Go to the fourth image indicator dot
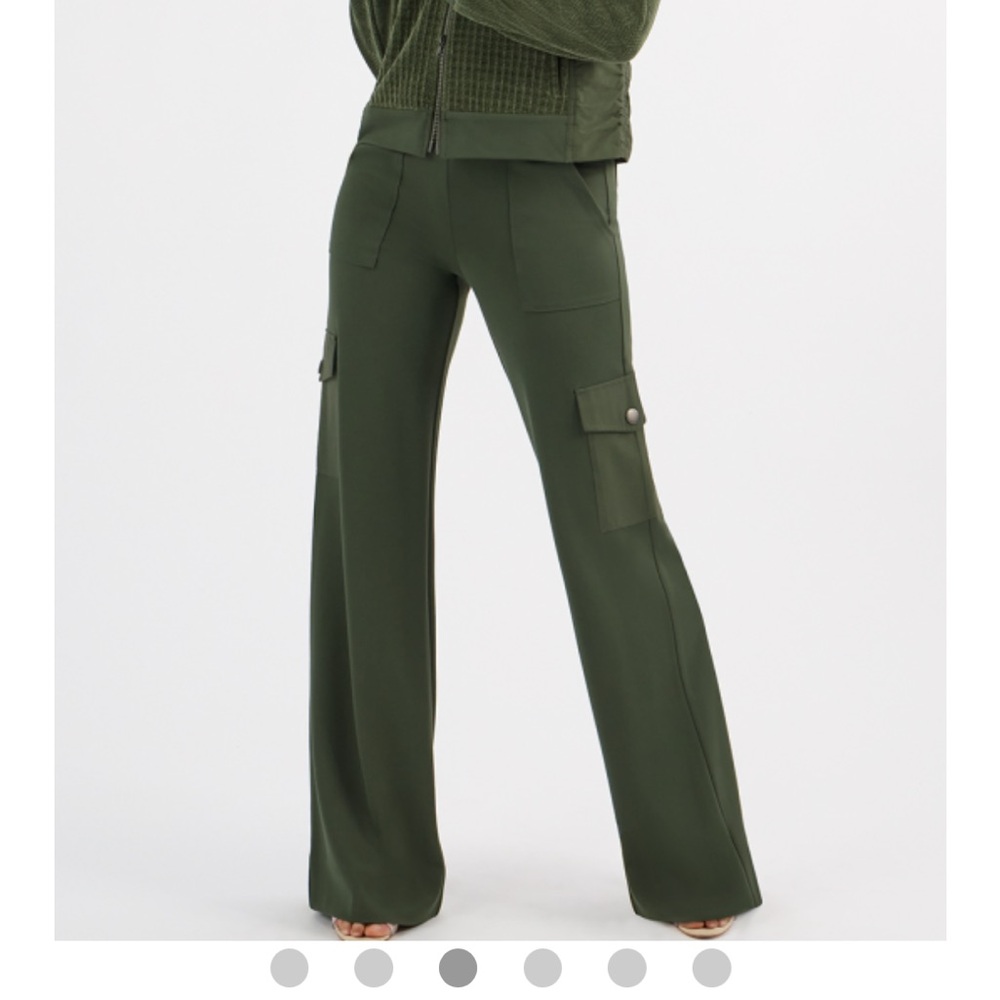Viewport: 1000px width, 1000px height. pyautogui.click(x=543, y=968)
